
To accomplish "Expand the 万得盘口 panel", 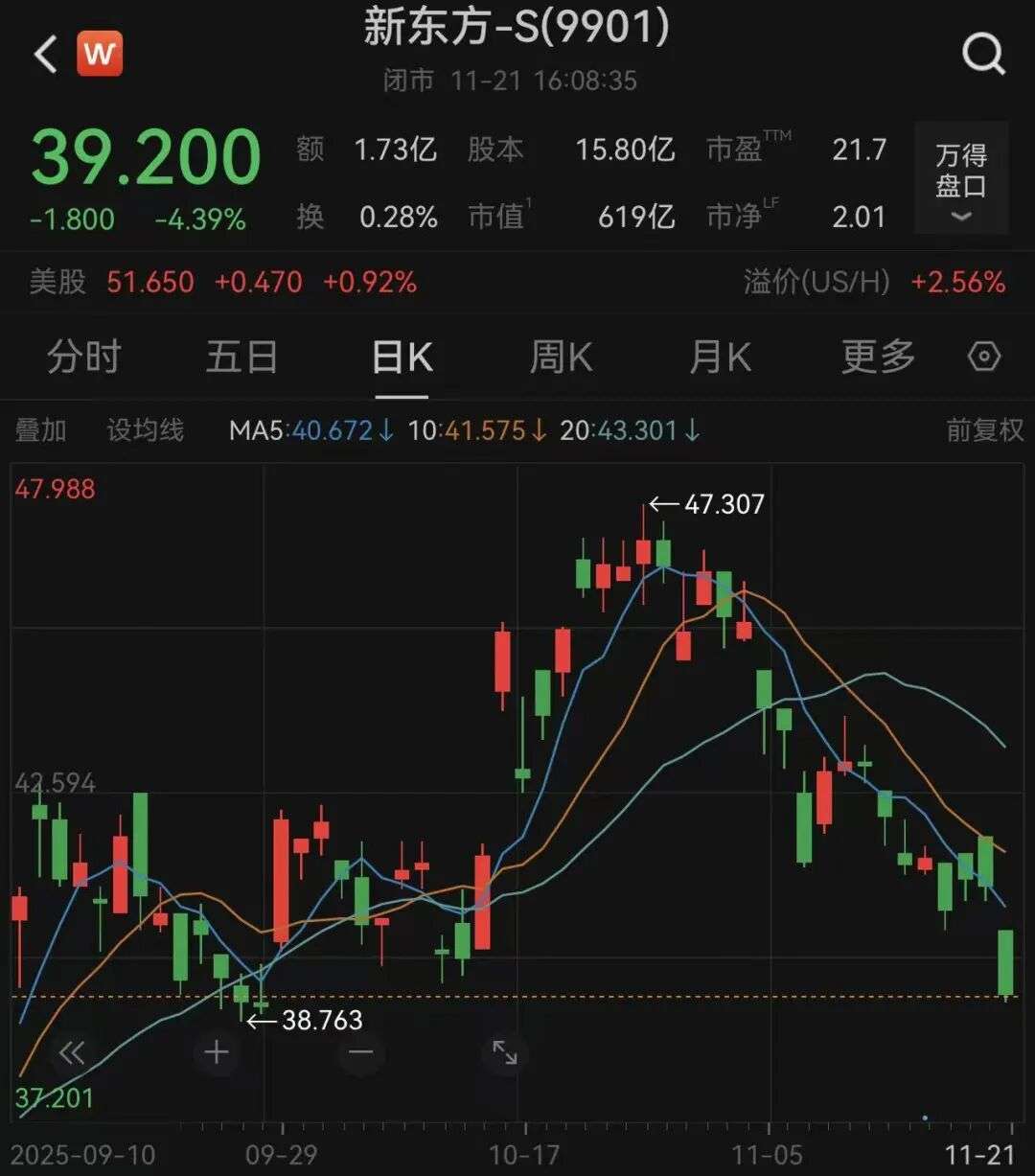I will coord(960,178).
